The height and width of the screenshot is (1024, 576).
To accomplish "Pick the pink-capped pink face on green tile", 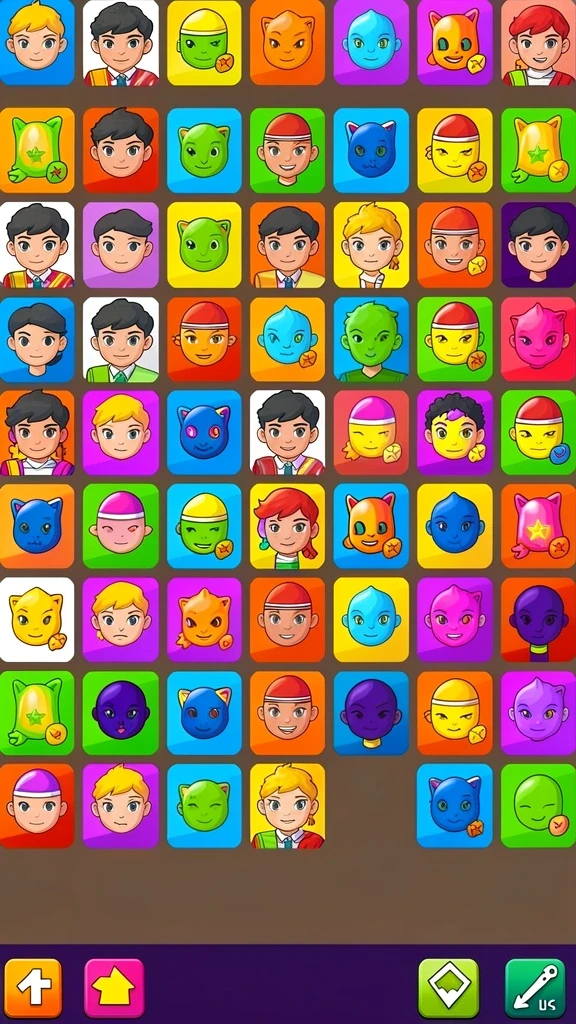I will point(121,526).
